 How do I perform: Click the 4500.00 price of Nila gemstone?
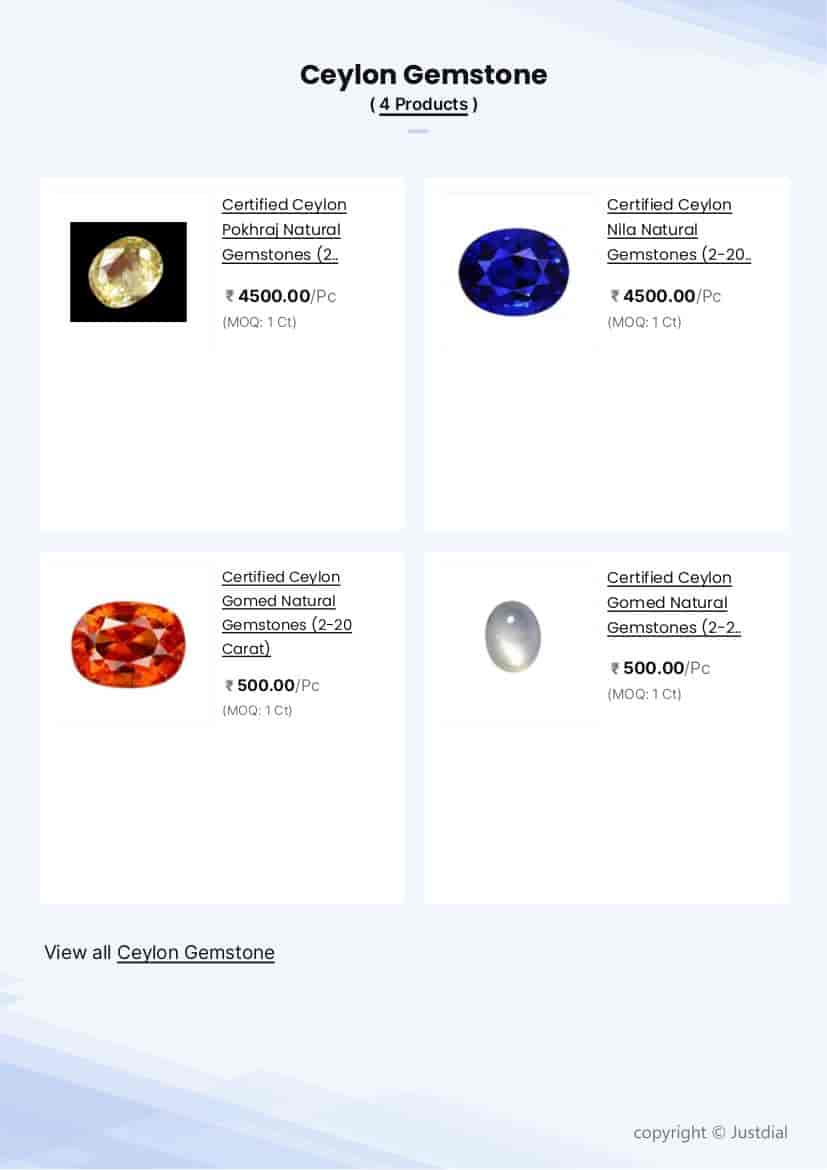coord(655,296)
